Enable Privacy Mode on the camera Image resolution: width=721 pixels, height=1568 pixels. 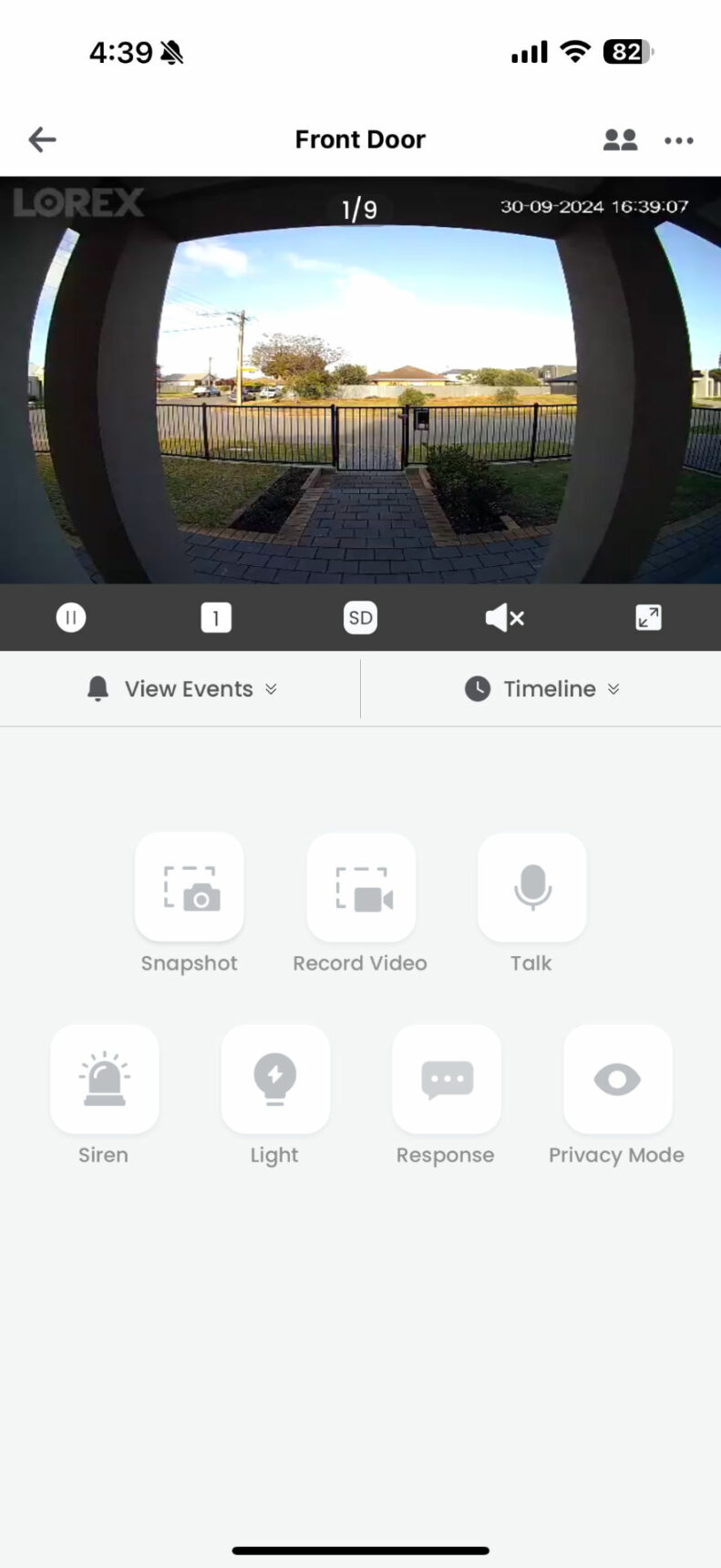(617, 1079)
